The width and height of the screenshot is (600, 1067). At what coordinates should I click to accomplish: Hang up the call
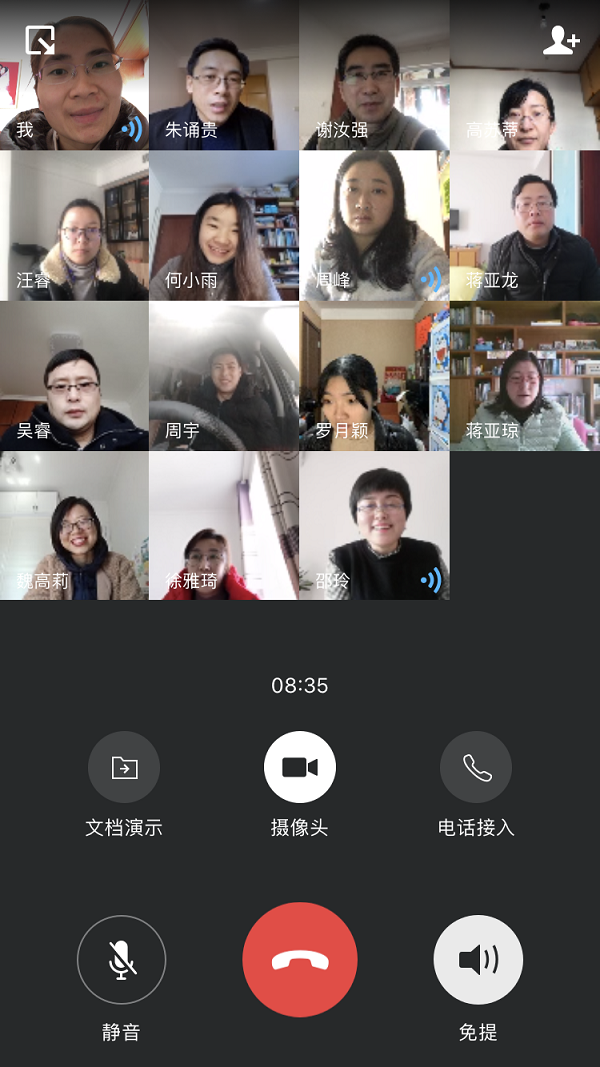click(300, 960)
